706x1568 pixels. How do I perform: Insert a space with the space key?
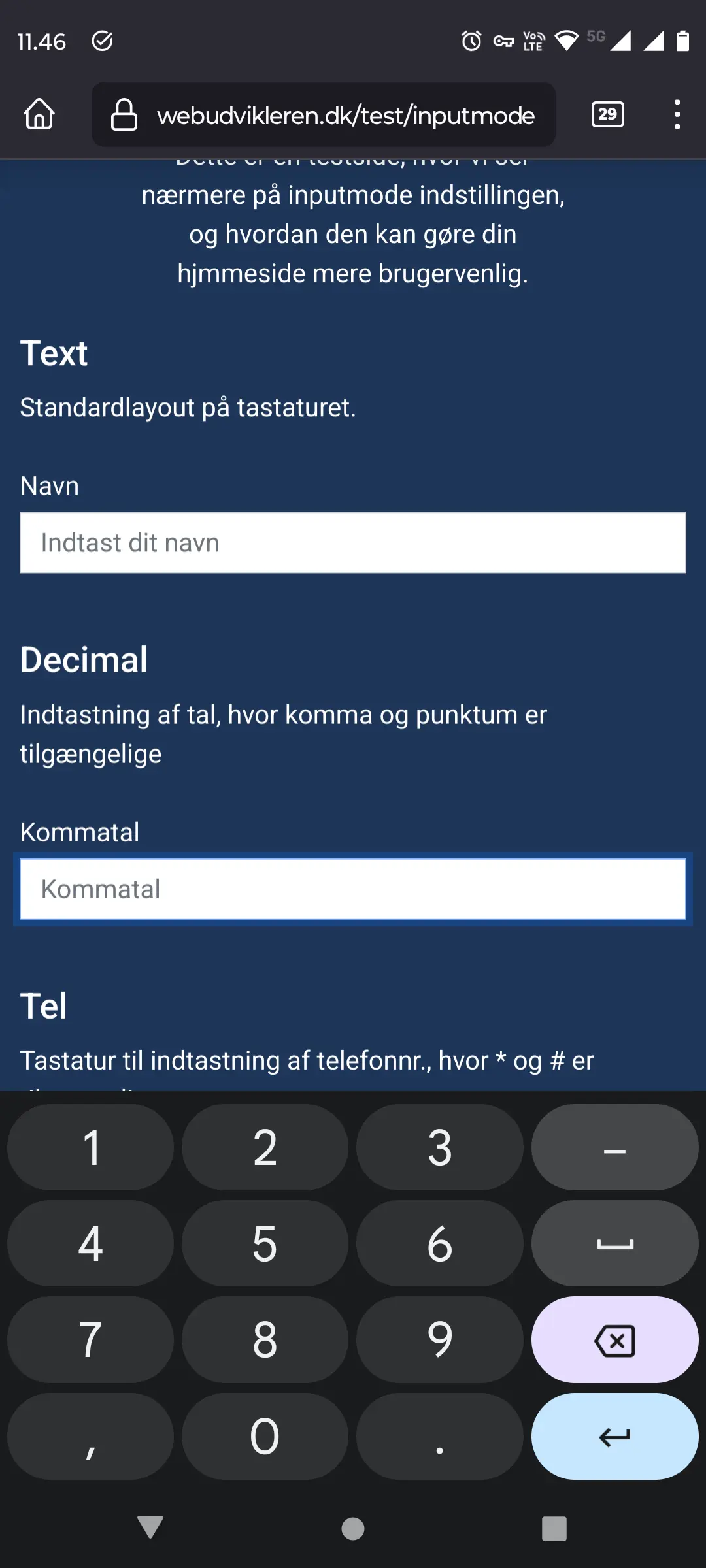[x=614, y=1243]
